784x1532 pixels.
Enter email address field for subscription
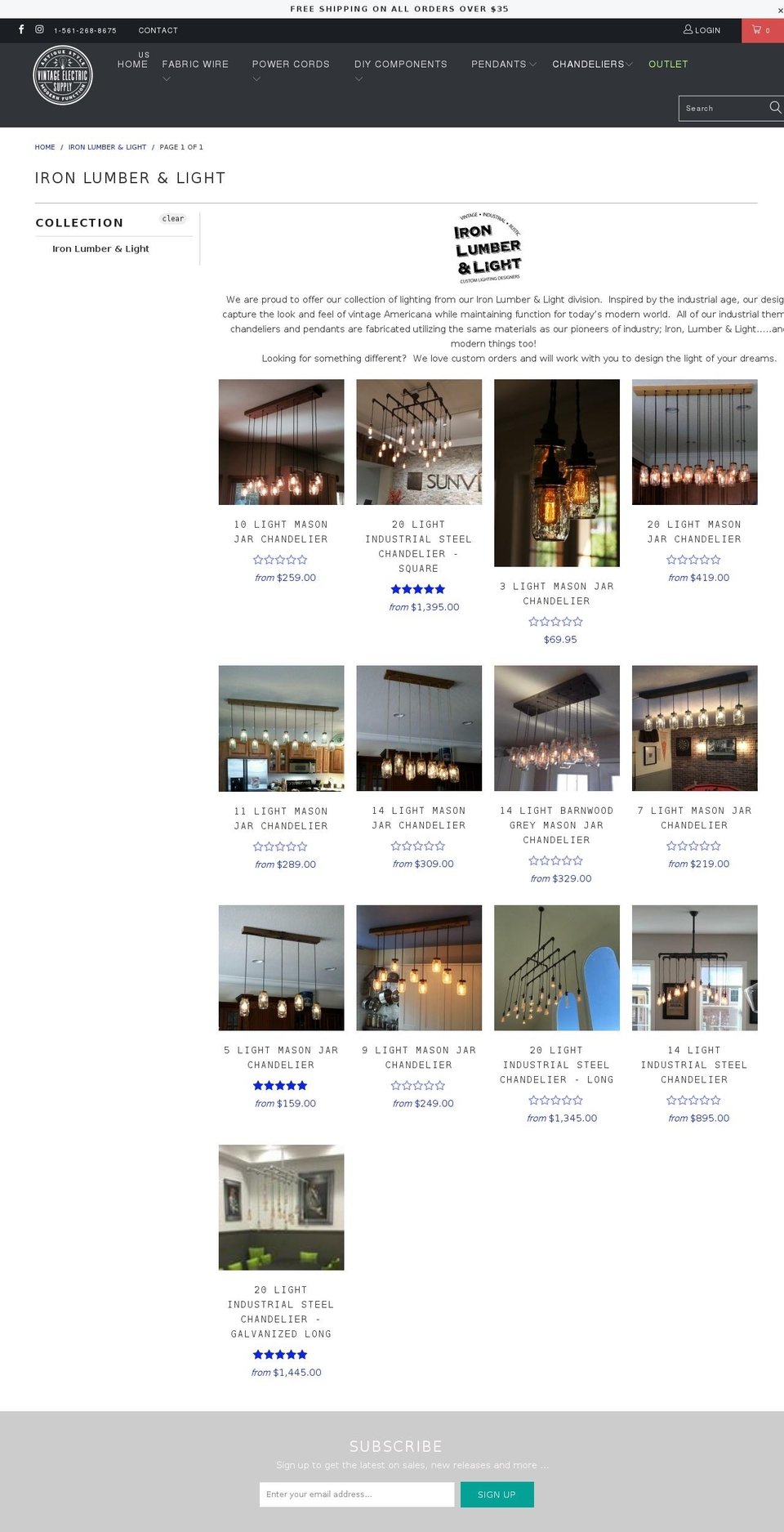[x=357, y=1494]
